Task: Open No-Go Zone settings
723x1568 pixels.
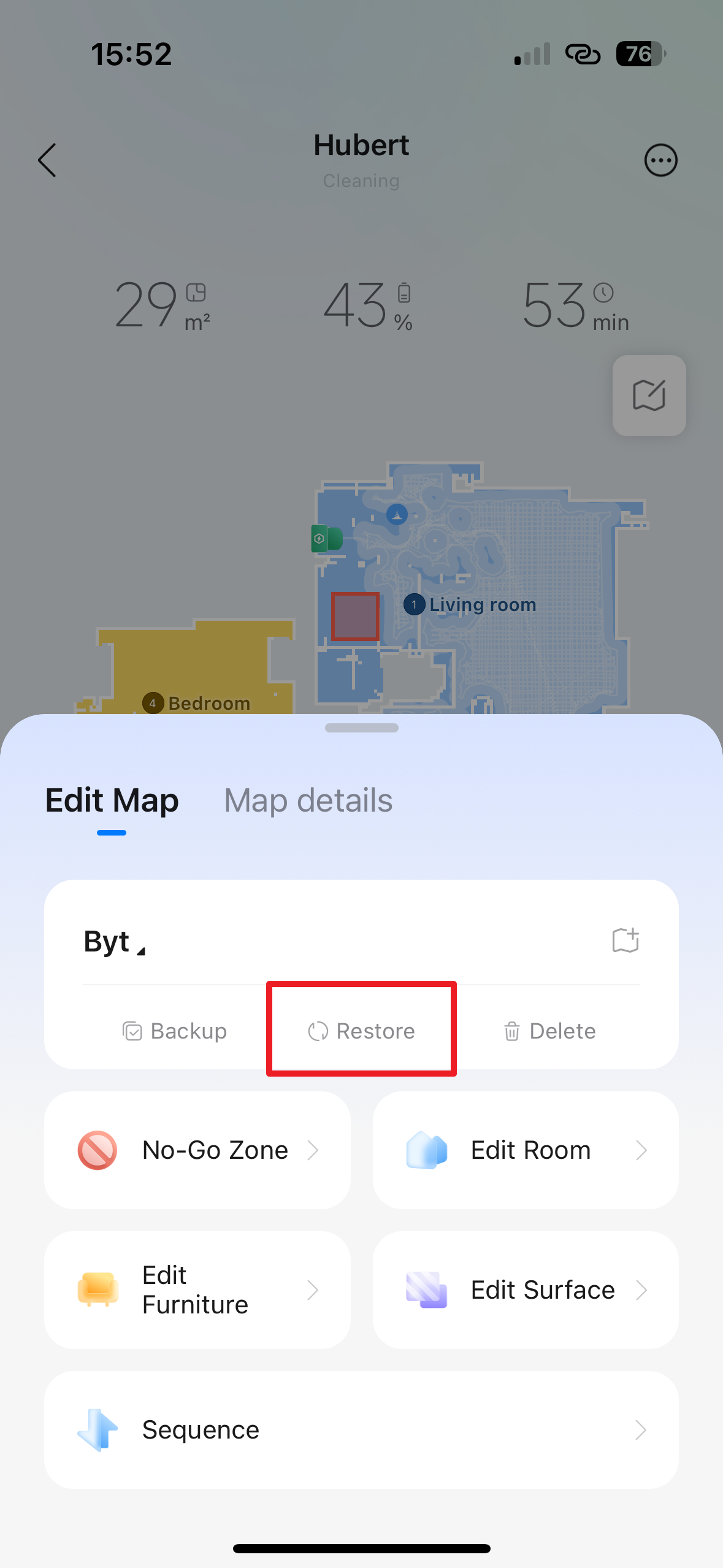Action: [x=197, y=1150]
